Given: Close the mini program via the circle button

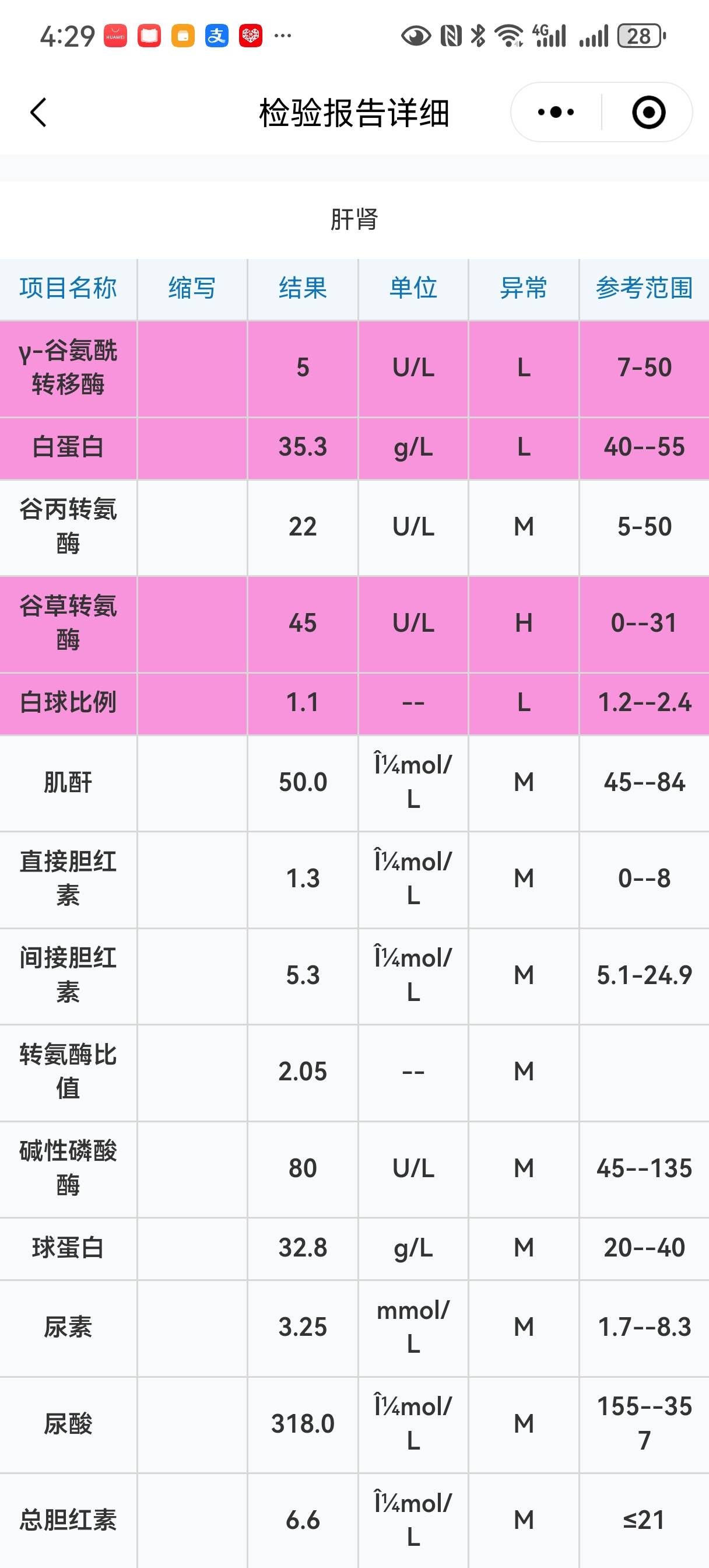Looking at the screenshot, I should coord(648,113).
